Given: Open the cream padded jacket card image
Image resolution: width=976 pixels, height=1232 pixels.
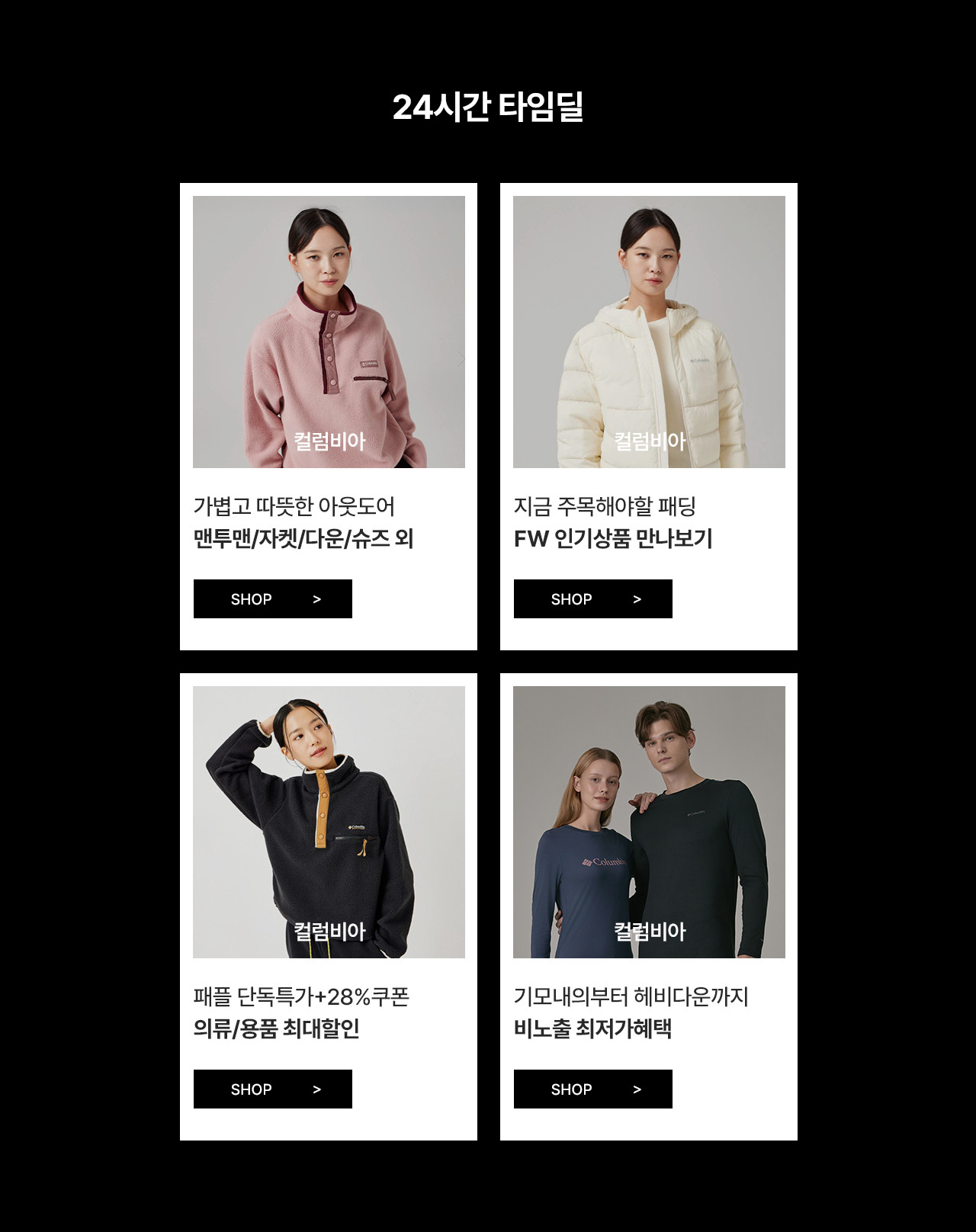Looking at the screenshot, I should point(649,332).
